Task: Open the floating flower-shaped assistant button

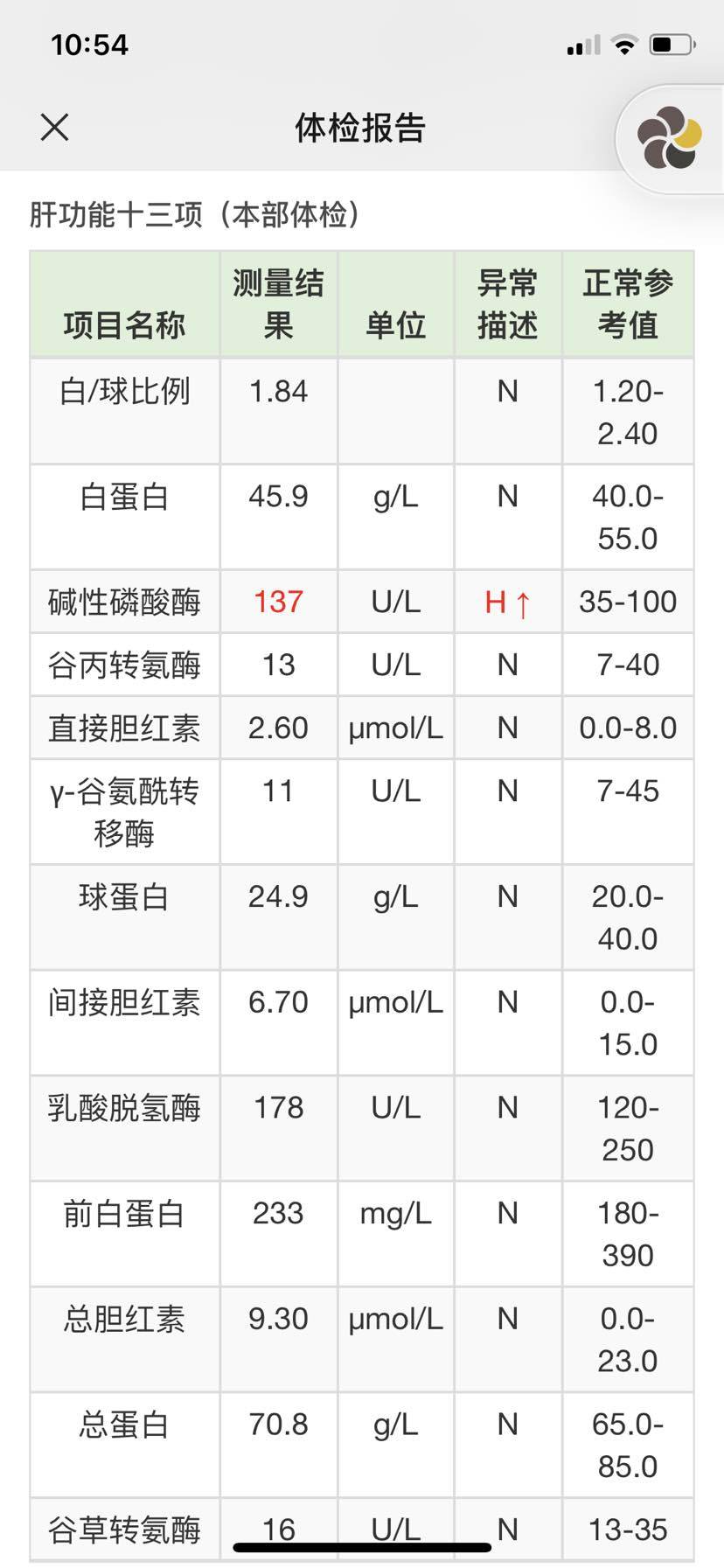Action: tap(669, 137)
